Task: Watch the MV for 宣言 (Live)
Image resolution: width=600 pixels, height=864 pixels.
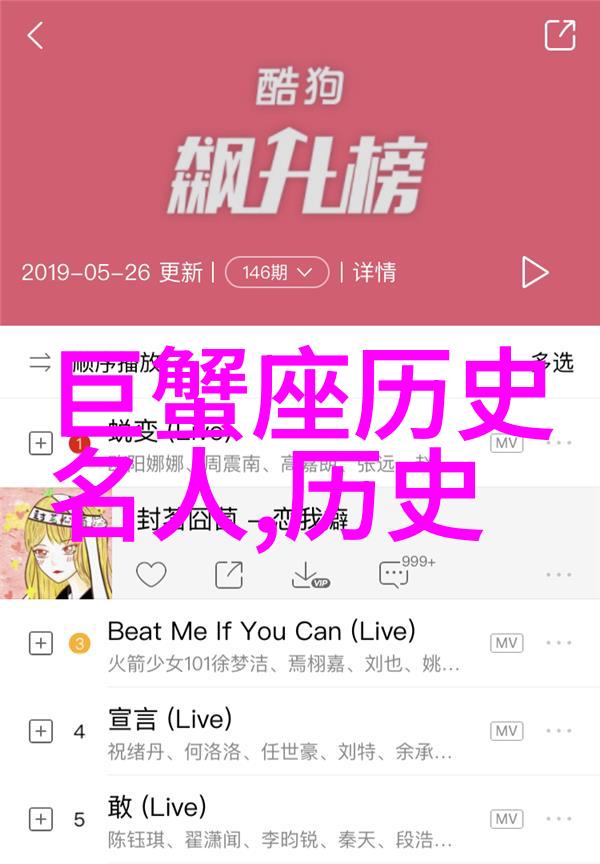Action: coord(507,731)
